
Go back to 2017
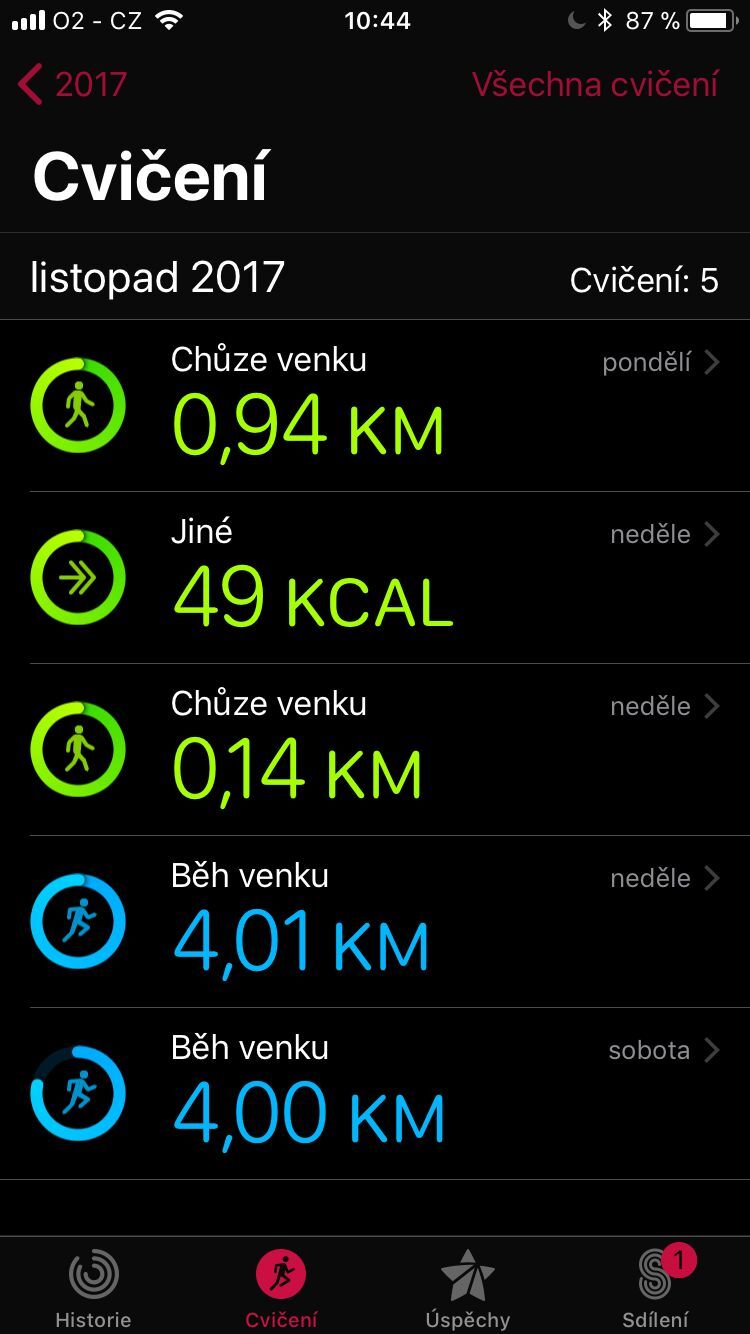pyautogui.click(x=72, y=85)
